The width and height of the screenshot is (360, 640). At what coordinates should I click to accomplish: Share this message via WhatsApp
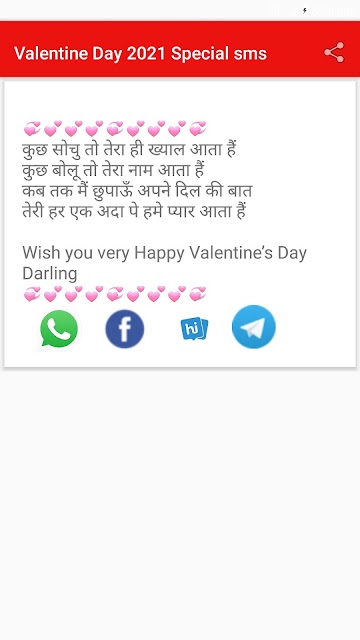click(x=59, y=329)
